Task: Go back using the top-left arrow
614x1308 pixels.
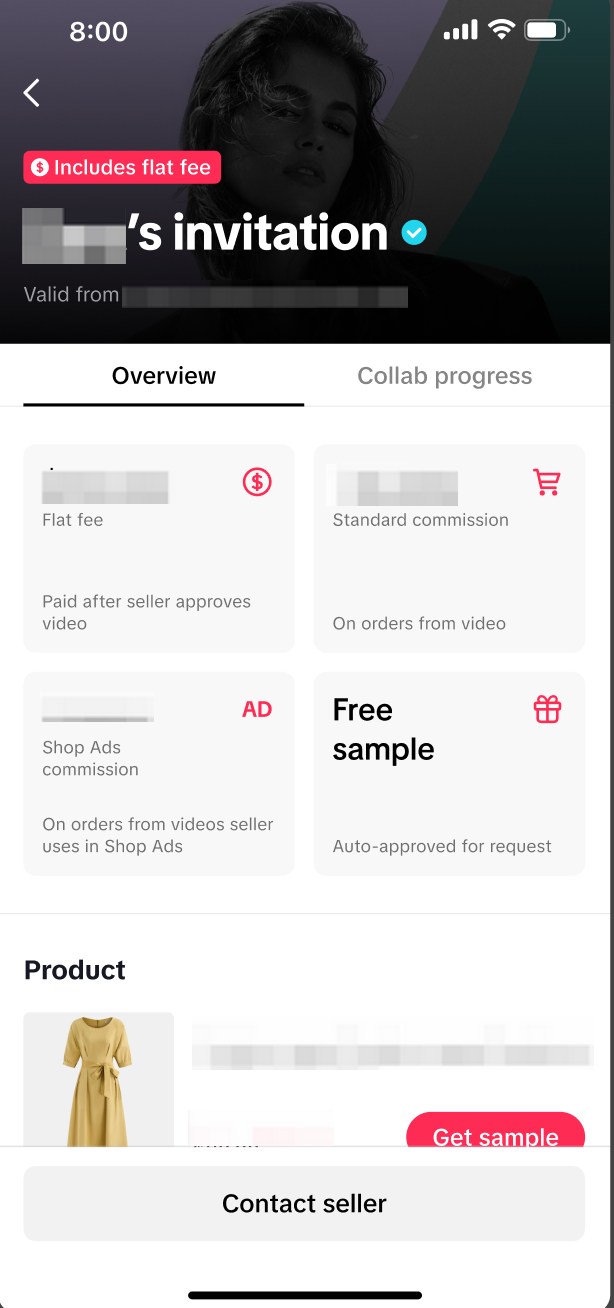Action: (32, 93)
